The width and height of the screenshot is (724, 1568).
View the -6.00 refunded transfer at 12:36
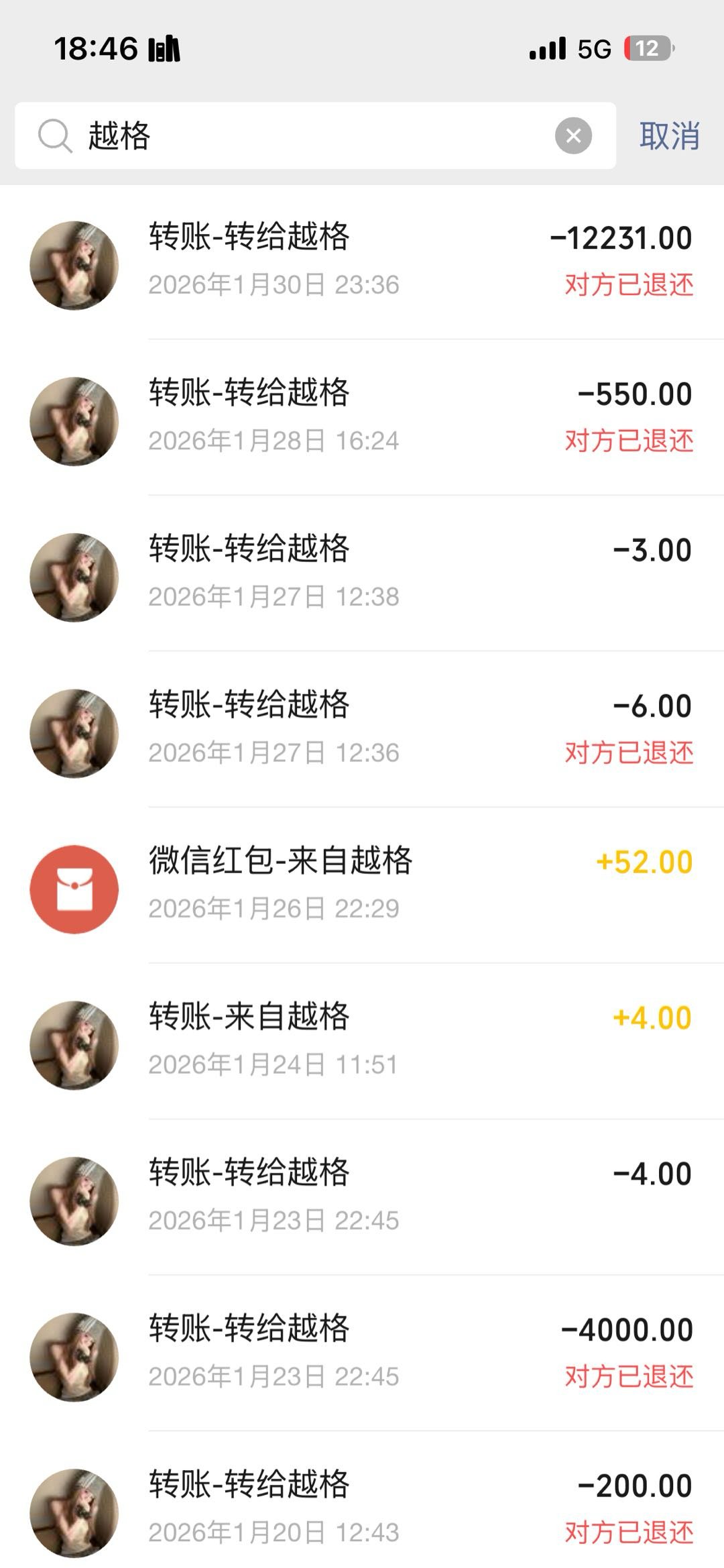(362, 729)
